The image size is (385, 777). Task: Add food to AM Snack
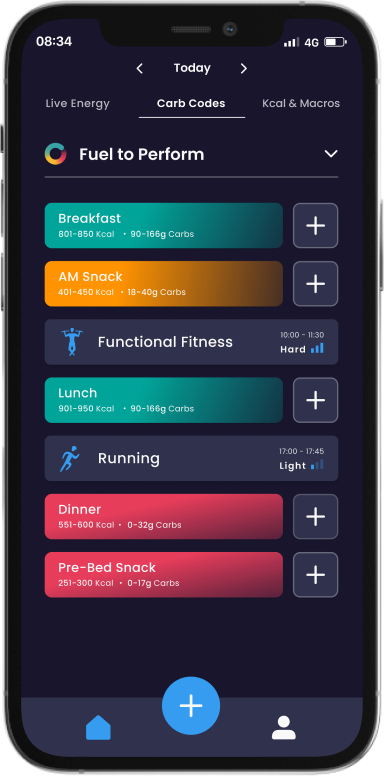pyautogui.click(x=316, y=283)
